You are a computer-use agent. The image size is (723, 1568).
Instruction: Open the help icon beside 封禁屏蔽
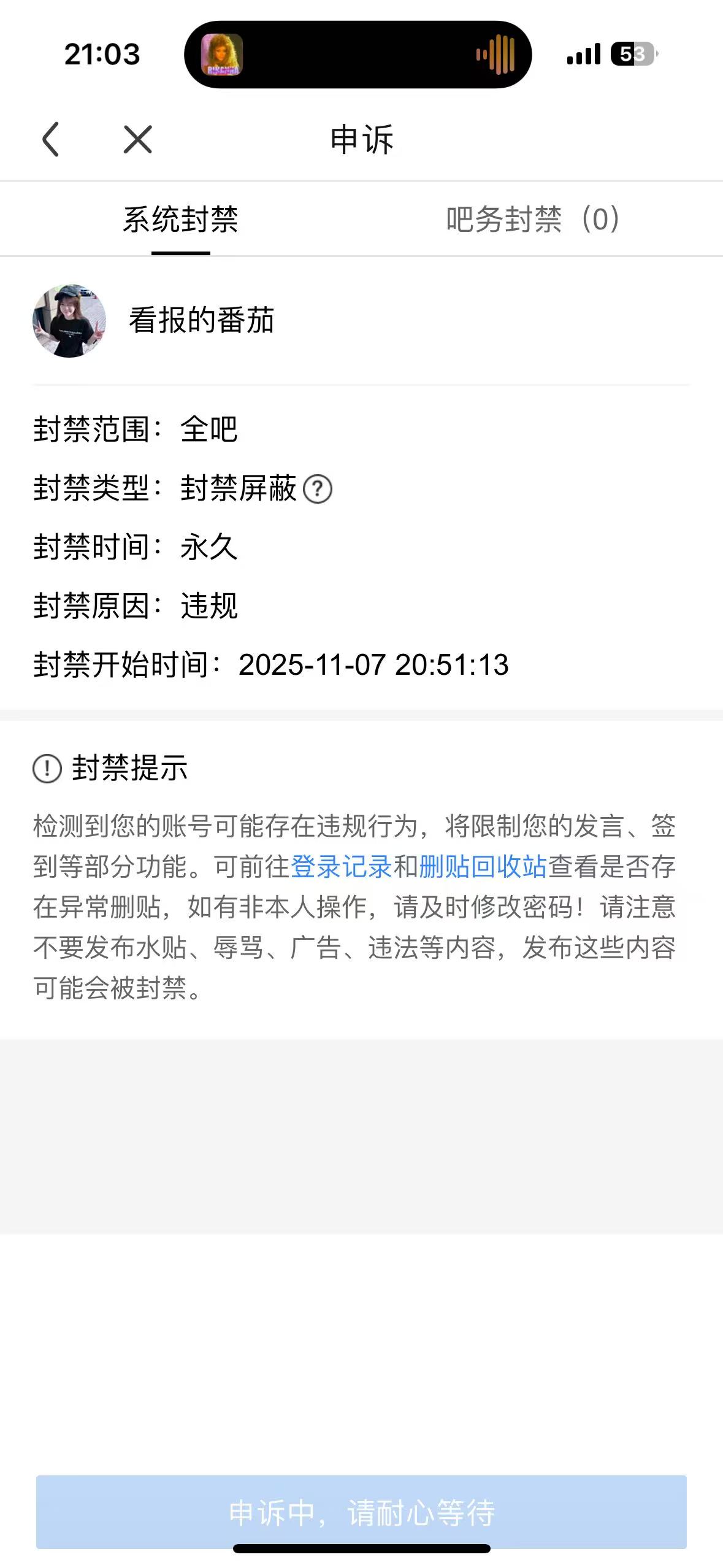tap(318, 490)
